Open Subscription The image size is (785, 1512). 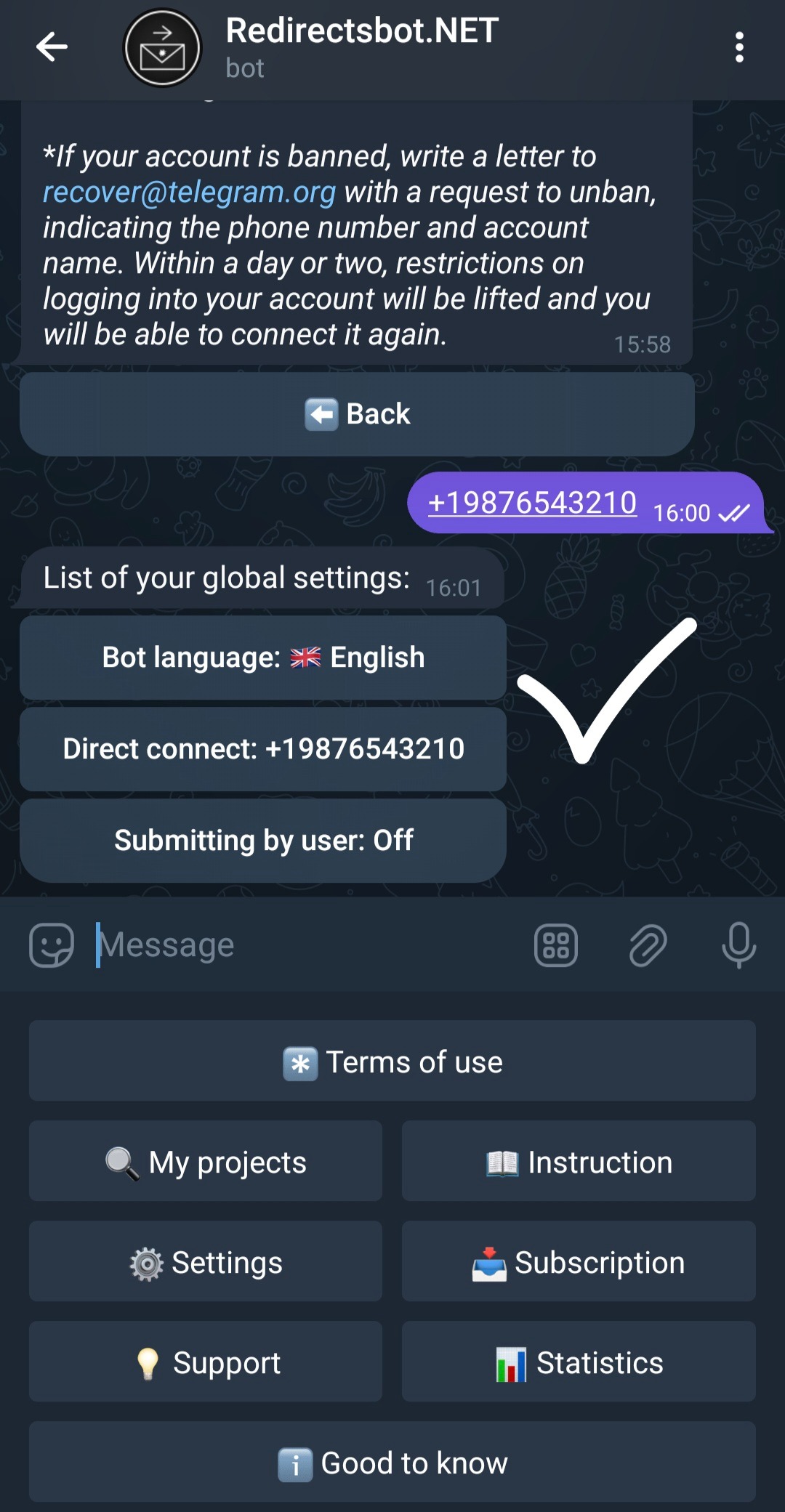click(579, 1262)
